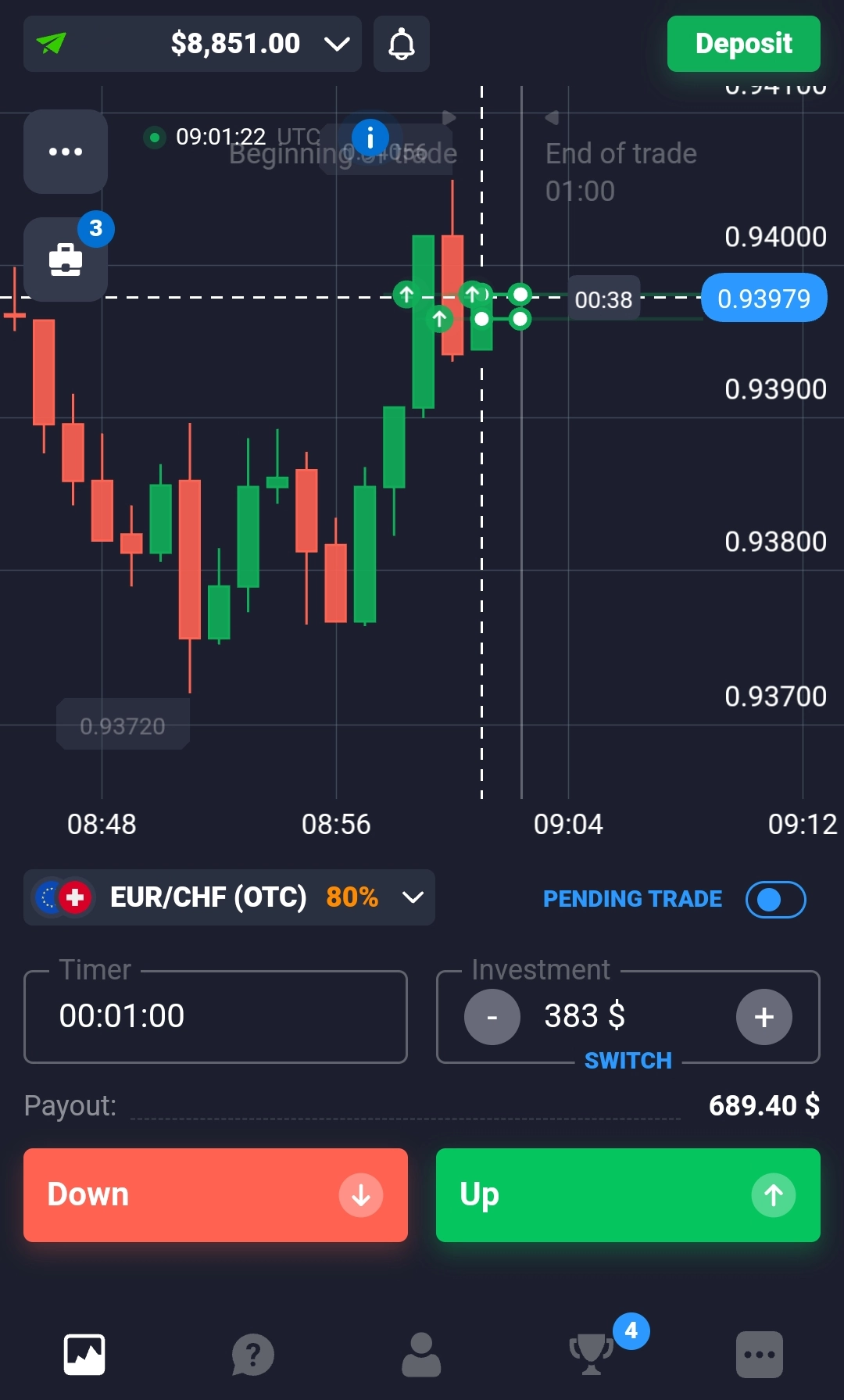Expand the EUR/CHF (OTC) asset selector
The image size is (844, 1400).
(229, 897)
